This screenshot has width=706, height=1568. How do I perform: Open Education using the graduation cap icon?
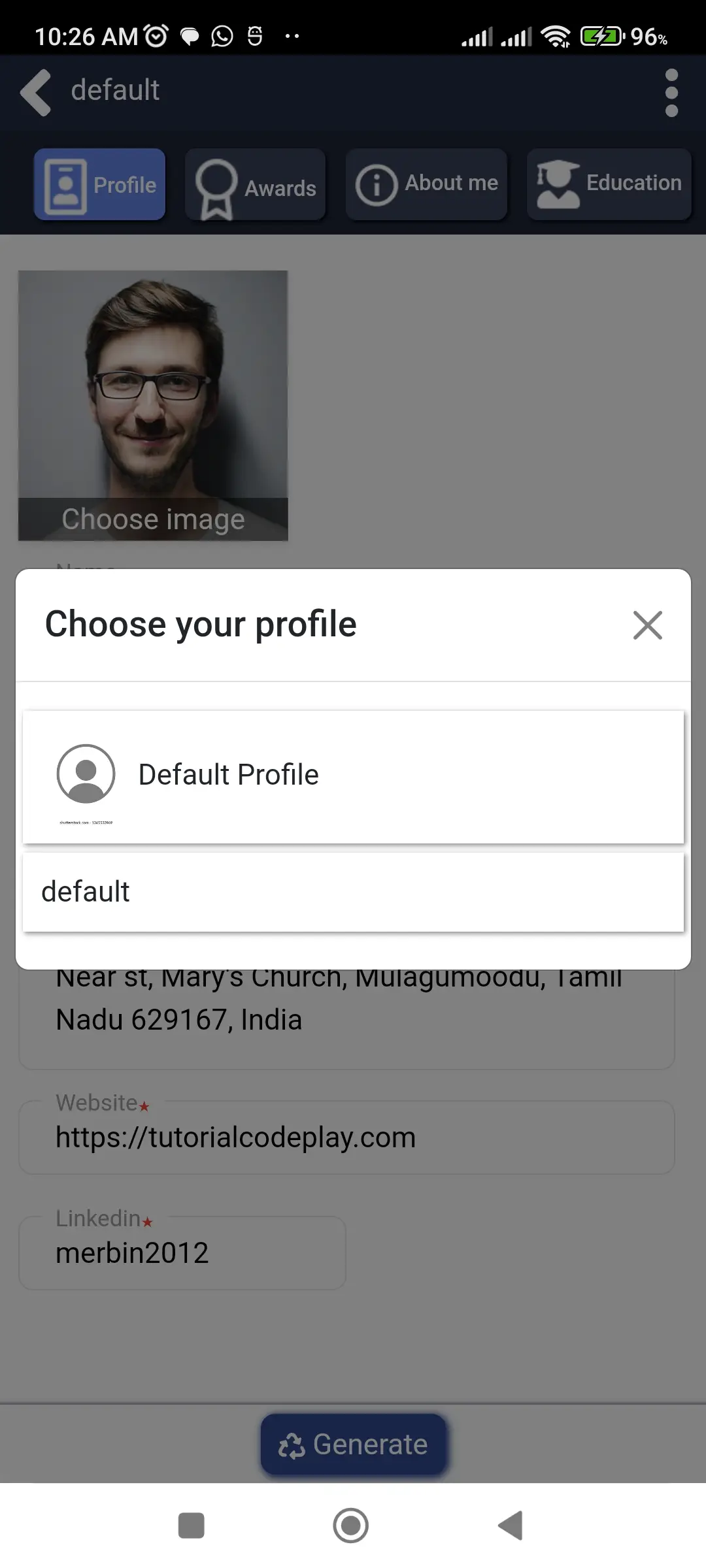pos(556,184)
